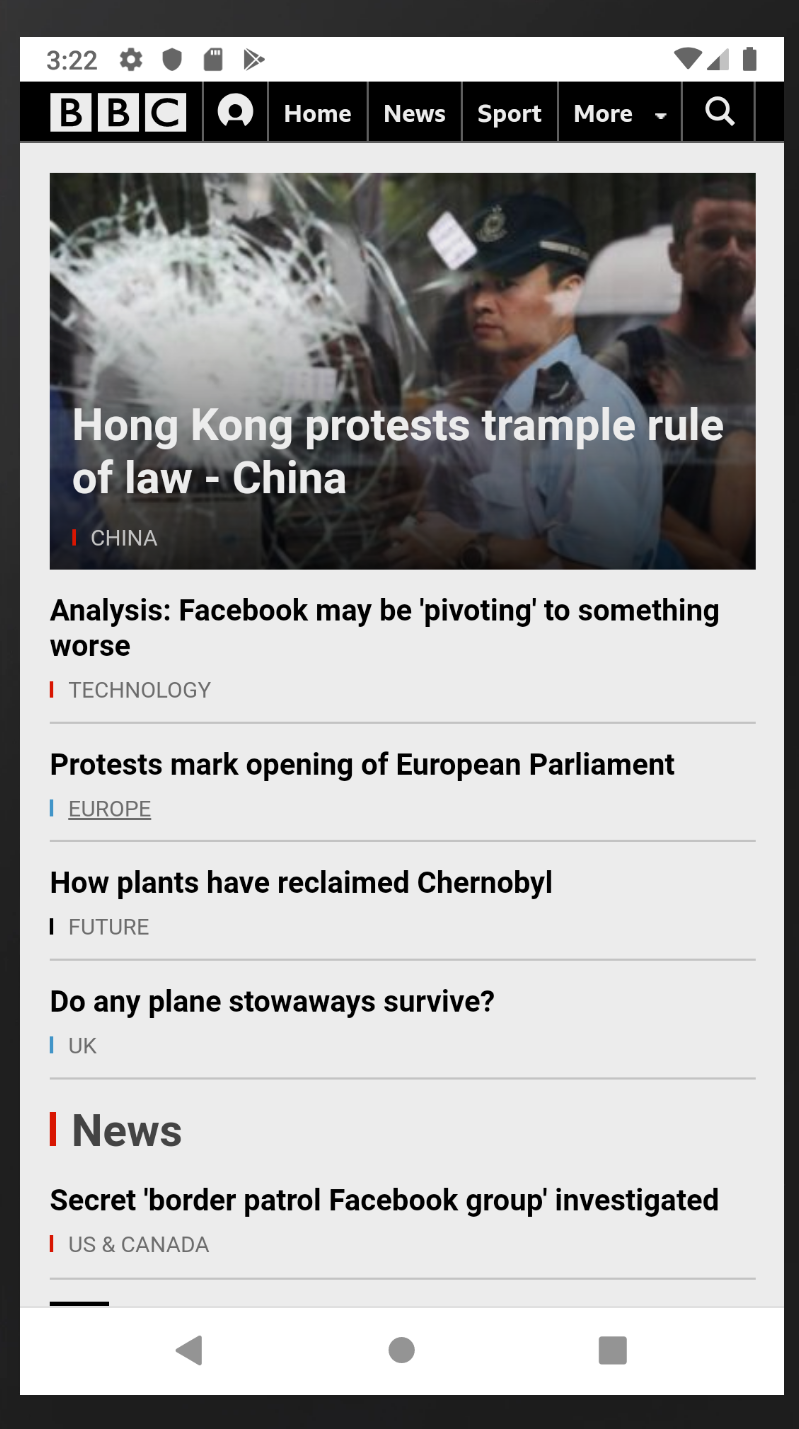Go to the Home section
Screen dimensions: 799x1429
tap(317, 114)
